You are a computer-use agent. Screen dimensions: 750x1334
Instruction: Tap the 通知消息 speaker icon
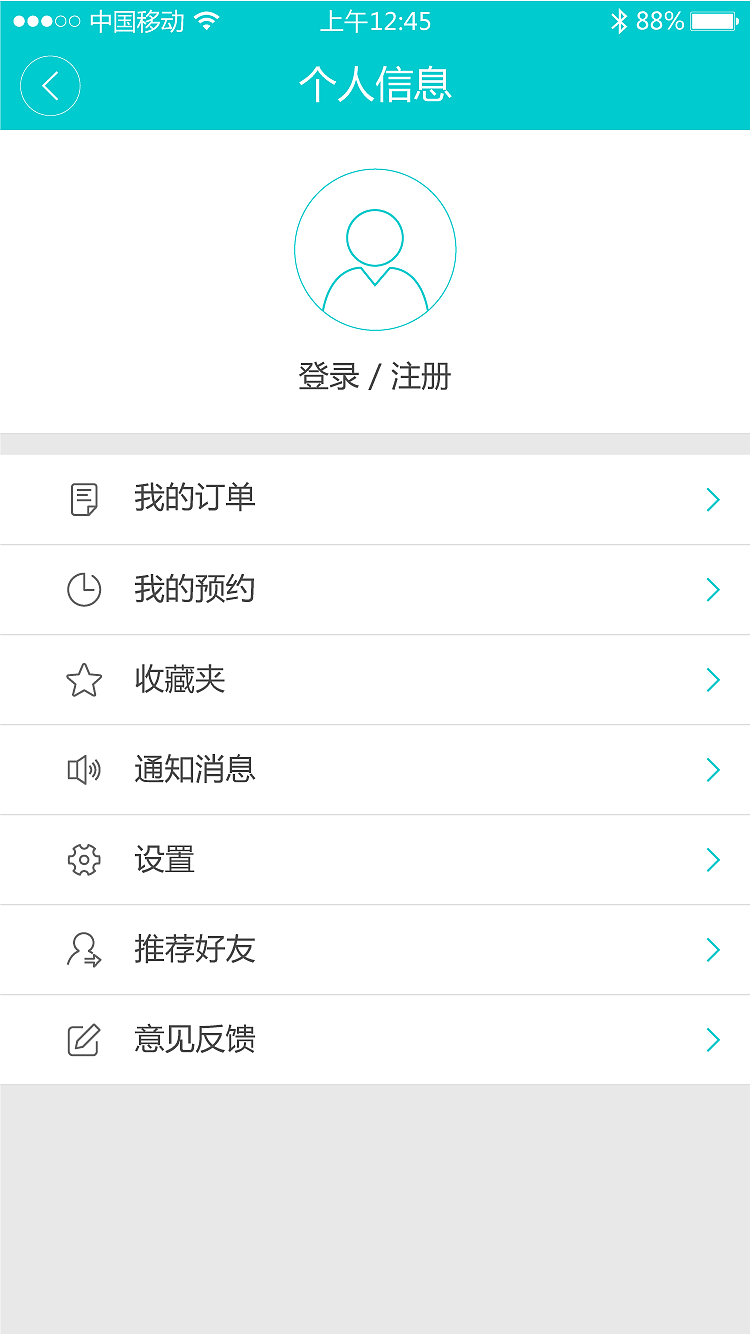85,769
